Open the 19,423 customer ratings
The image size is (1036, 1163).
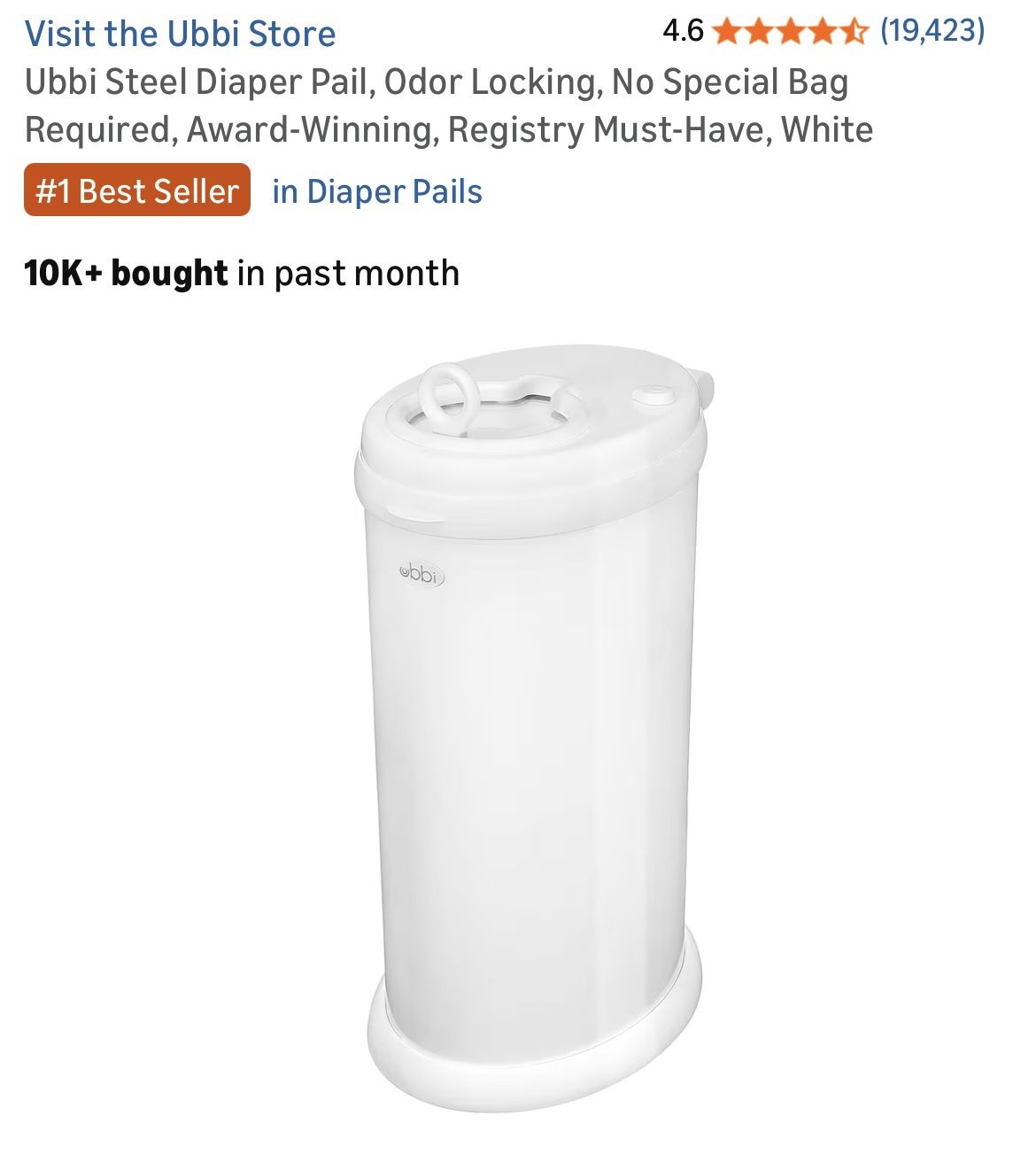932,31
